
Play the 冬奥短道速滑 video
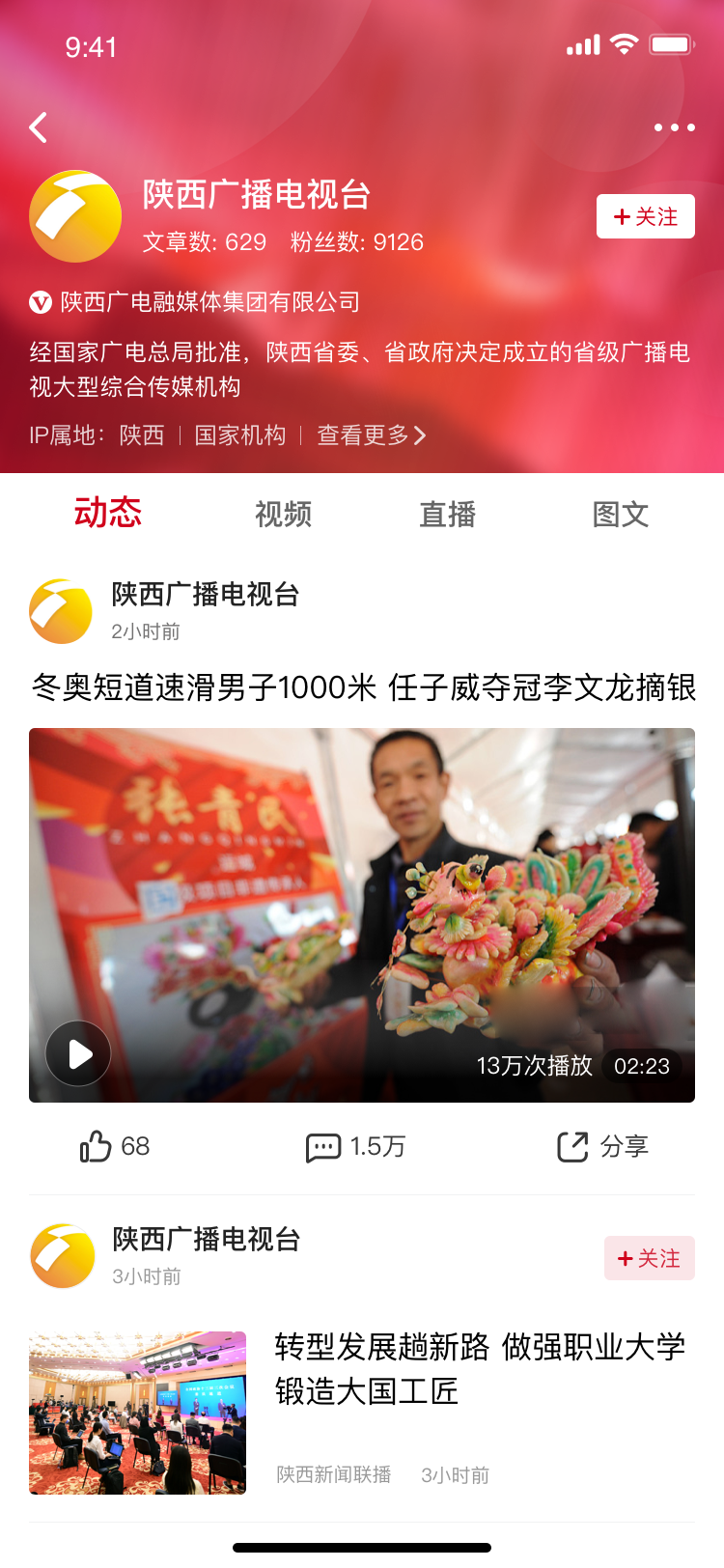tap(79, 1053)
